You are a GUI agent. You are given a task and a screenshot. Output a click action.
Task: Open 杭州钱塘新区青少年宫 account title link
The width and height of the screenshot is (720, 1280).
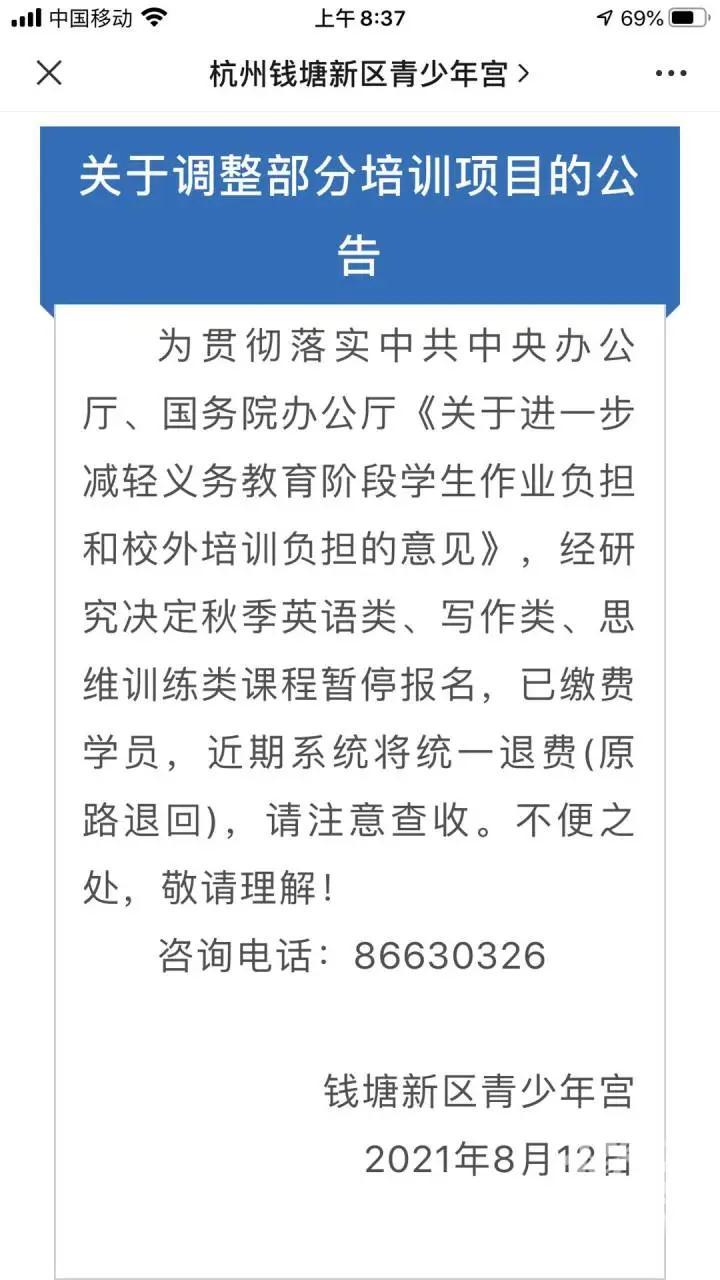click(368, 74)
